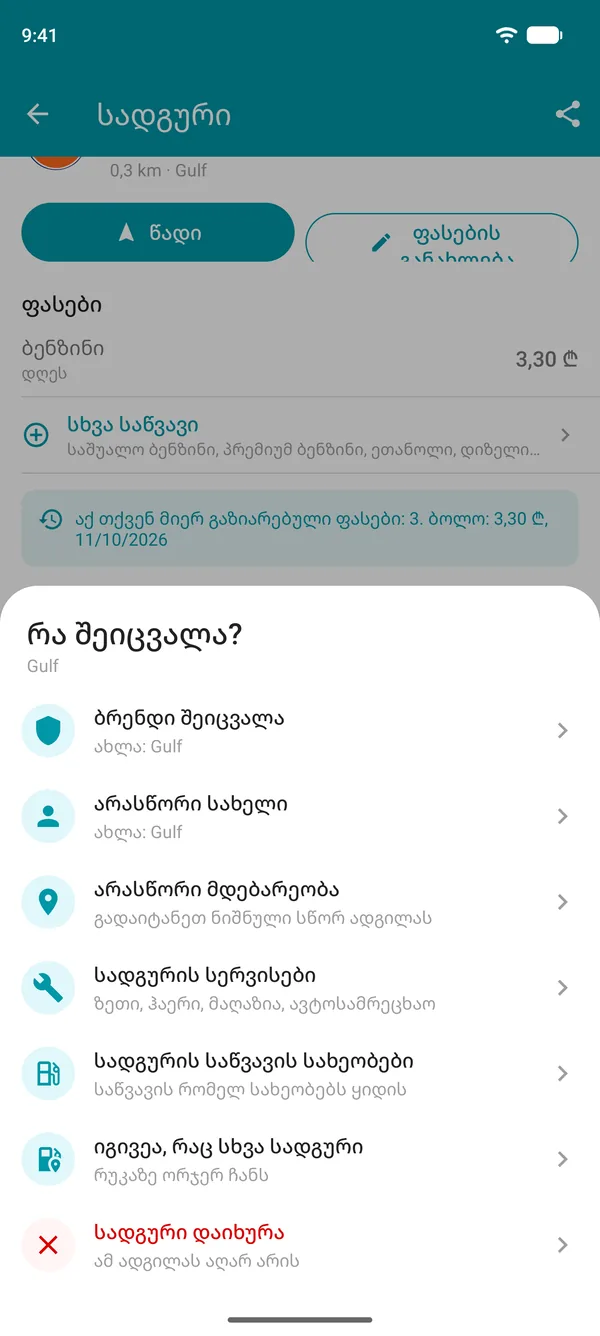The height and width of the screenshot is (1336, 600).
Task: Share this station
Action: [x=568, y=115]
